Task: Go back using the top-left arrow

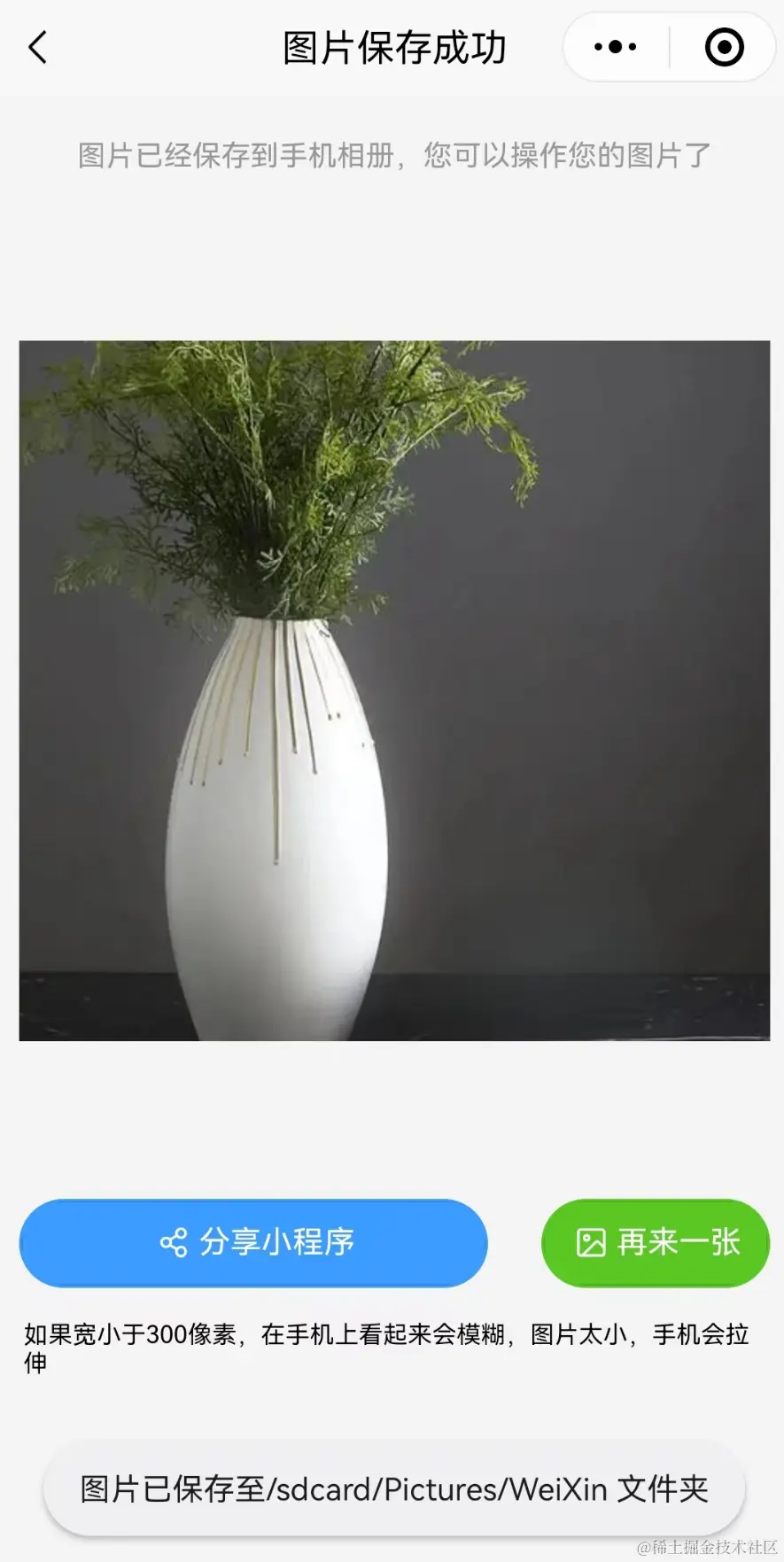Action: pos(38,48)
